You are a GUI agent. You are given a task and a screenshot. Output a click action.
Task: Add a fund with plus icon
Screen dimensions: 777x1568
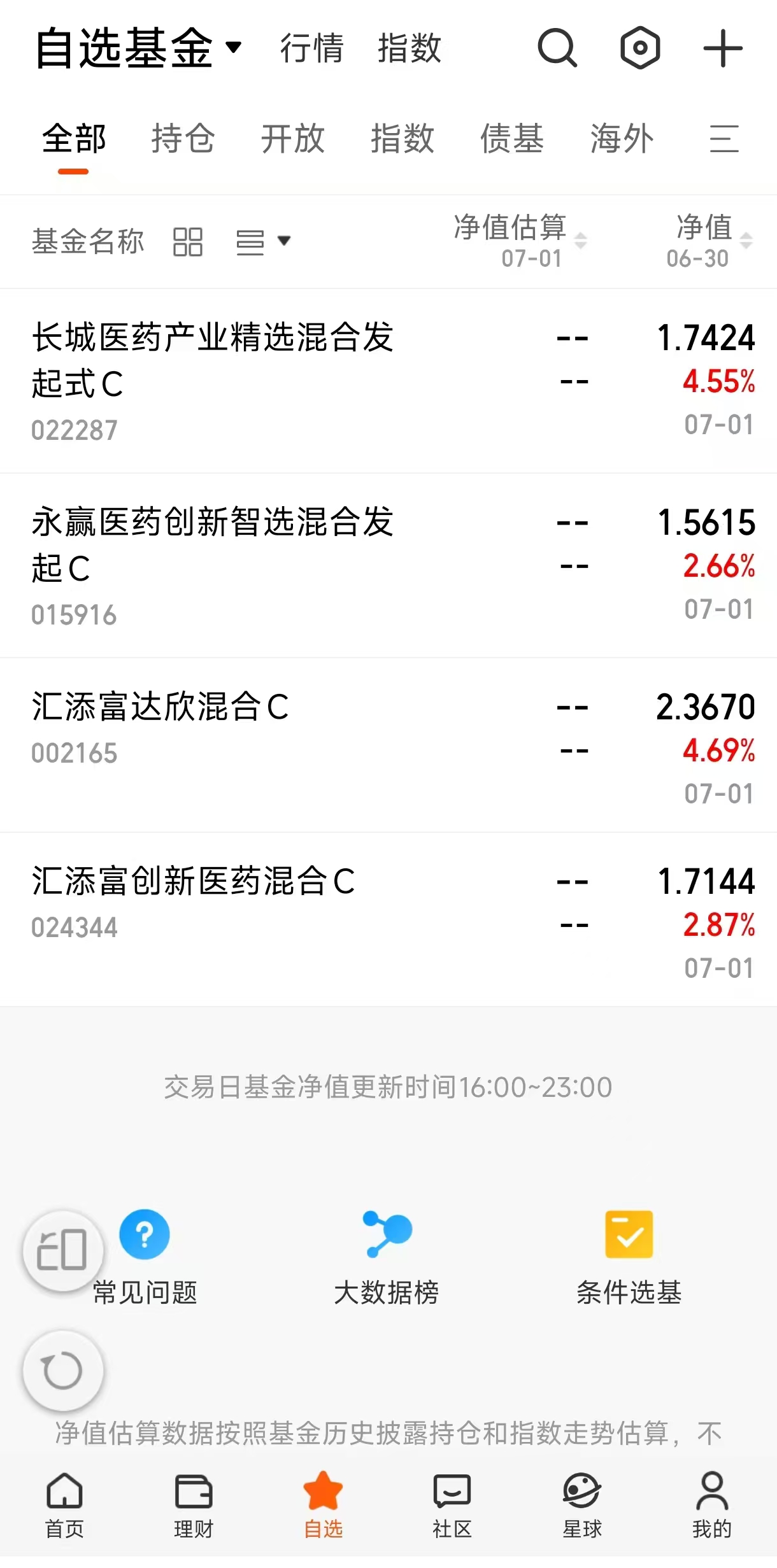coord(723,48)
